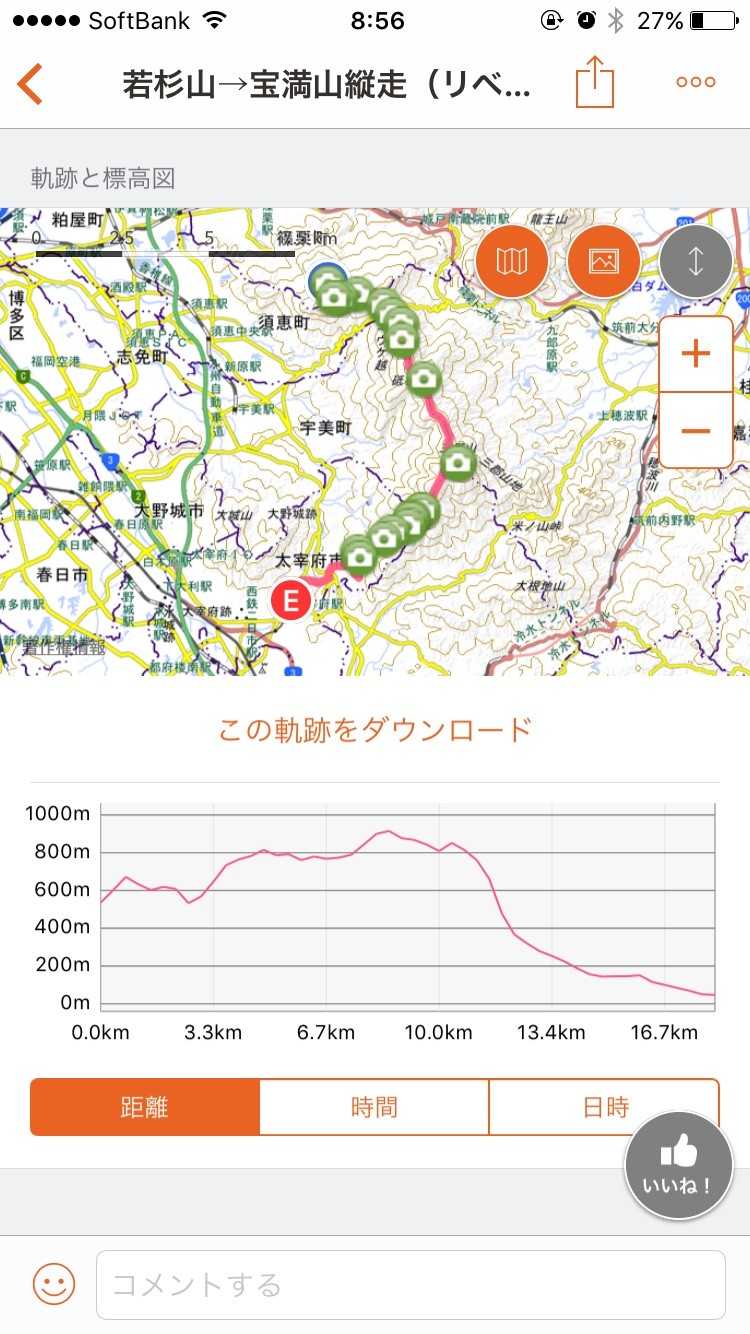Zoom out on the map
750x1334 pixels.
click(695, 430)
